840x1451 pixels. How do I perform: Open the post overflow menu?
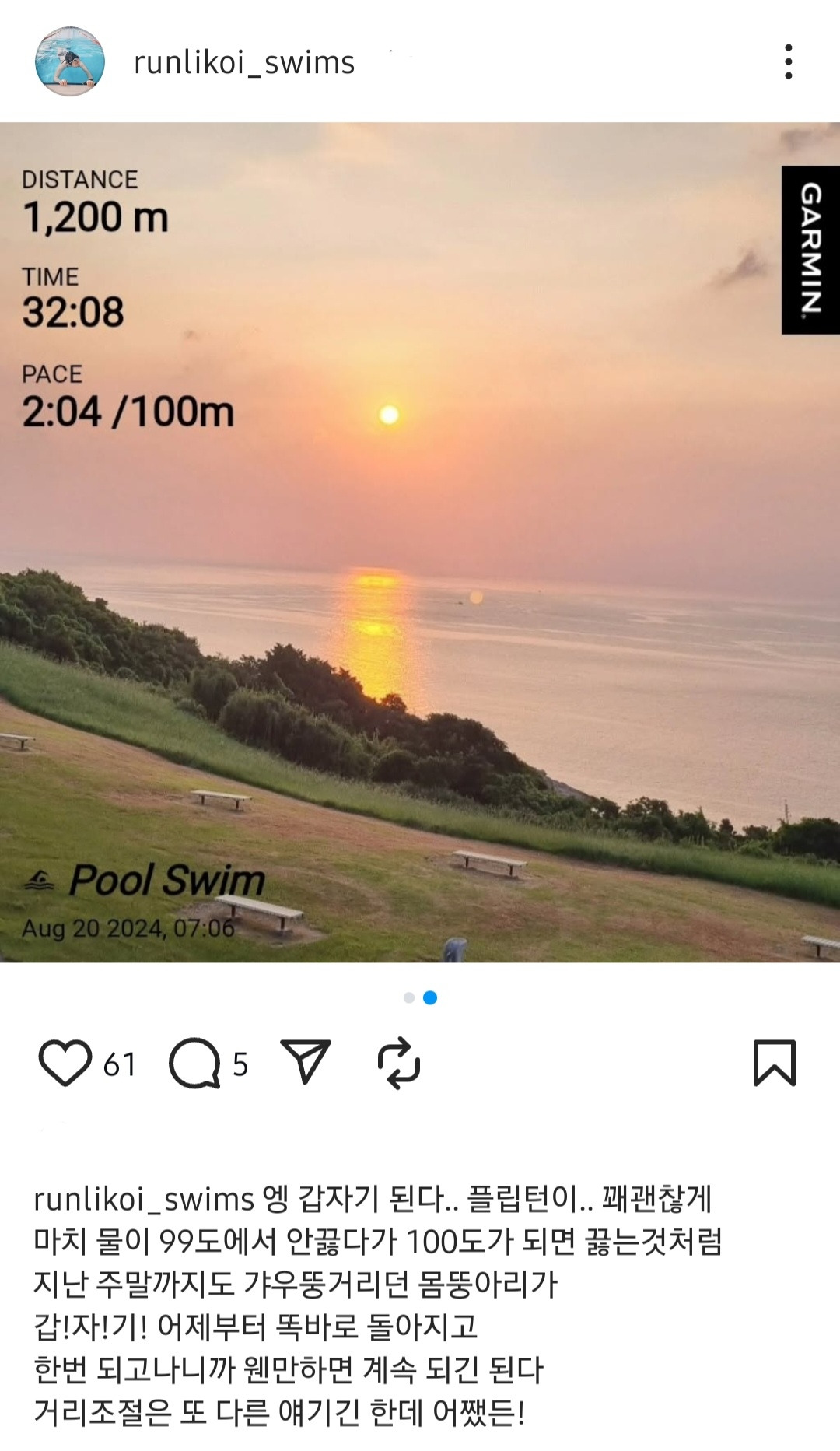coord(789,61)
